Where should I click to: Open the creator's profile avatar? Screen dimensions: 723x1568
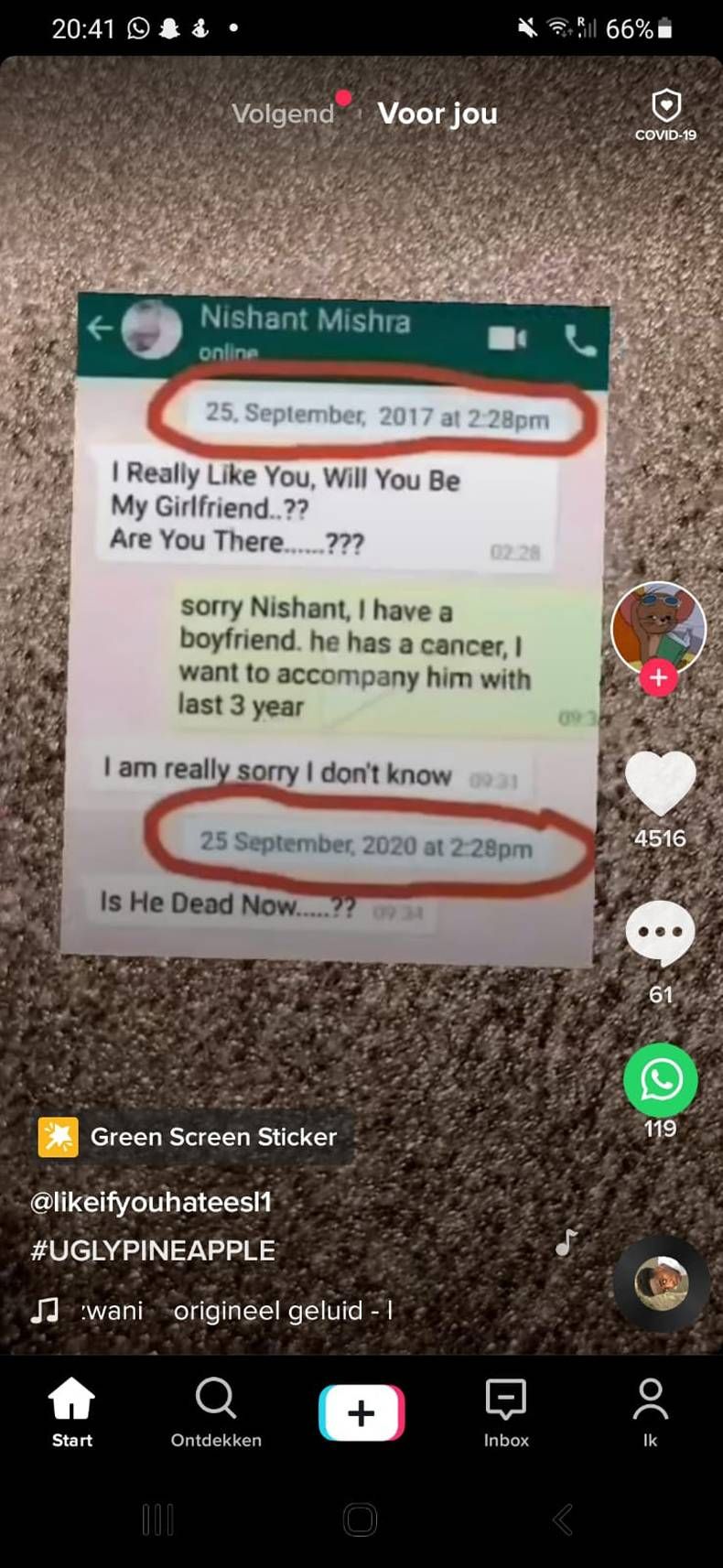click(x=658, y=627)
